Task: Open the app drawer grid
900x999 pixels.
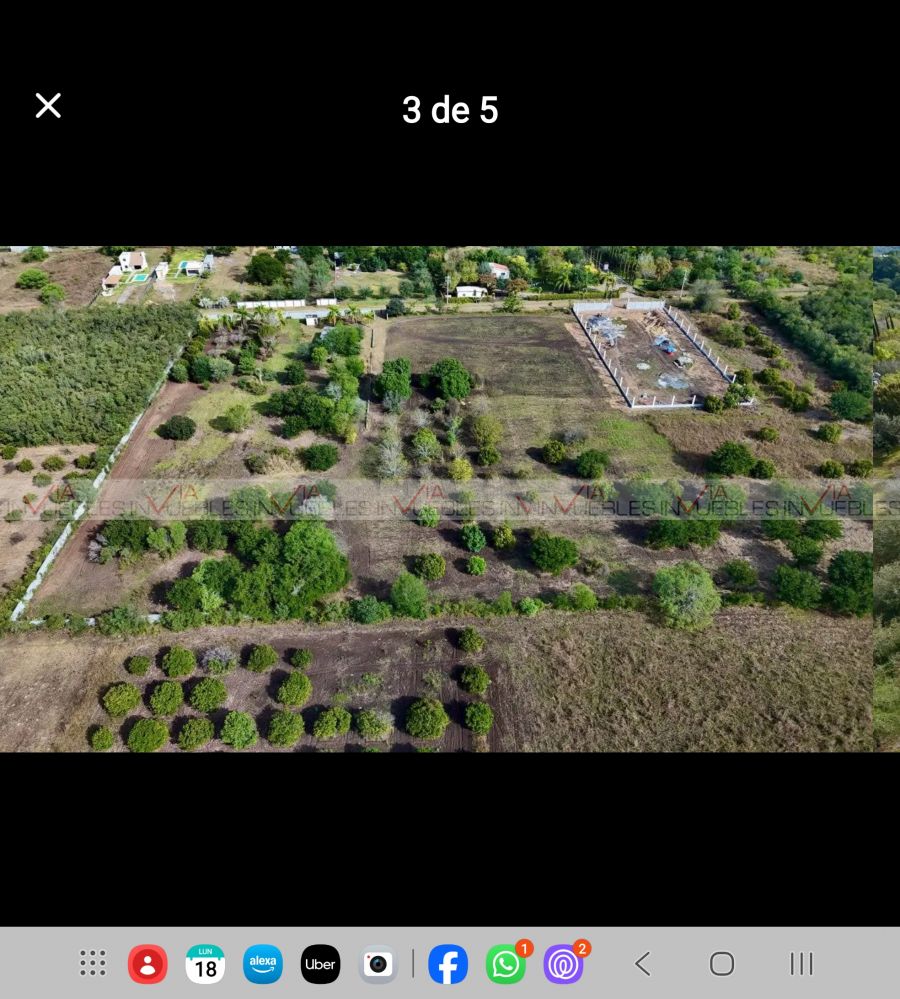Action: pos(93,964)
